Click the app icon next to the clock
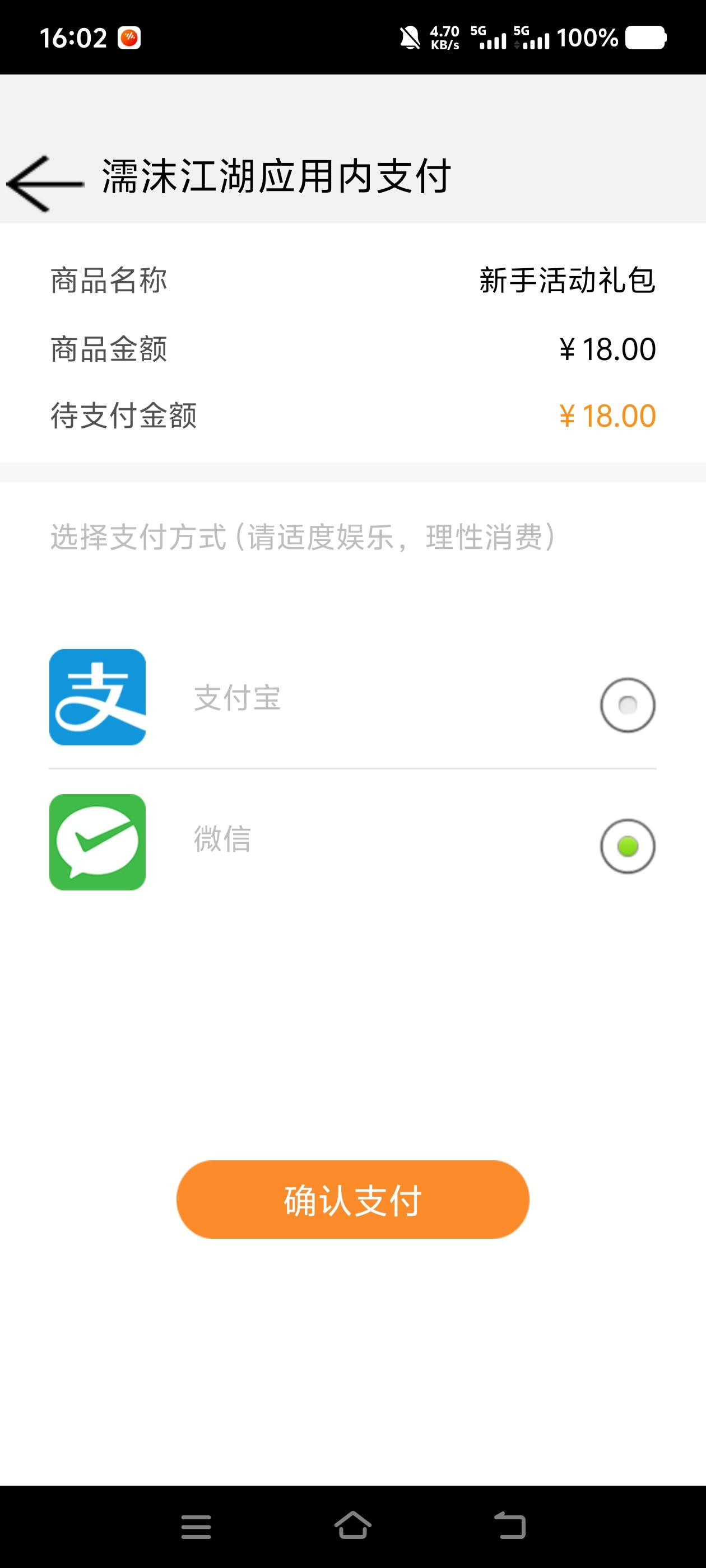706x1568 pixels. click(x=130, y=38)
